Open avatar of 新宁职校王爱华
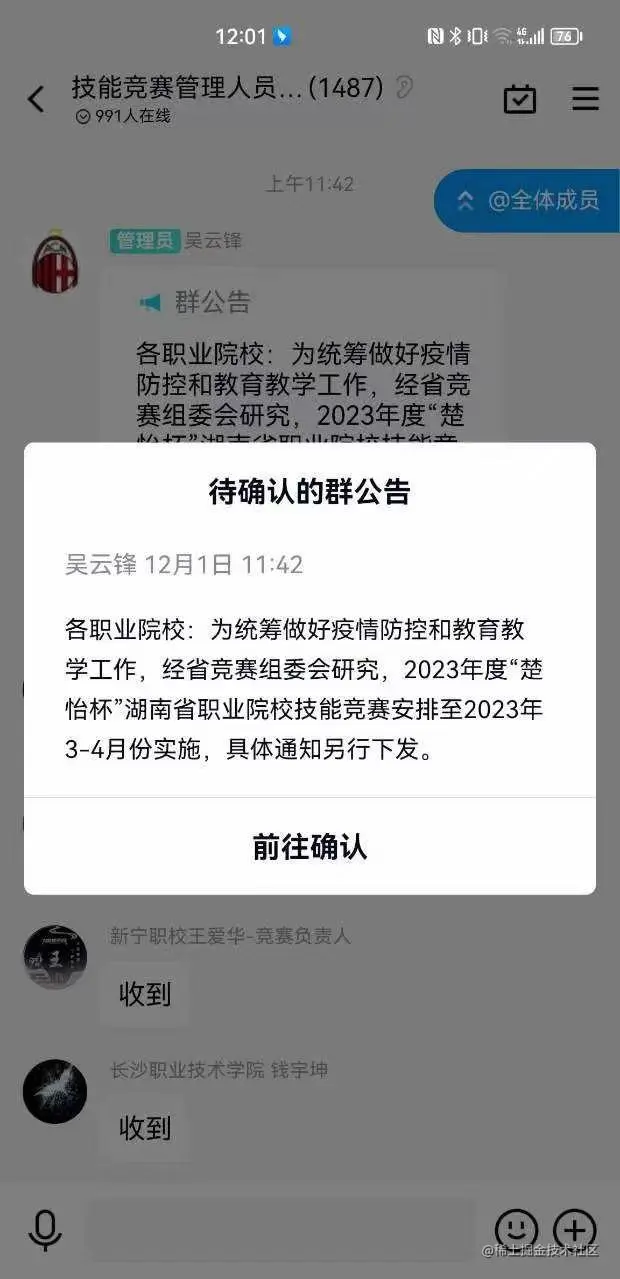Viewport: 620px width, 1279px height. tap(55, 957)
